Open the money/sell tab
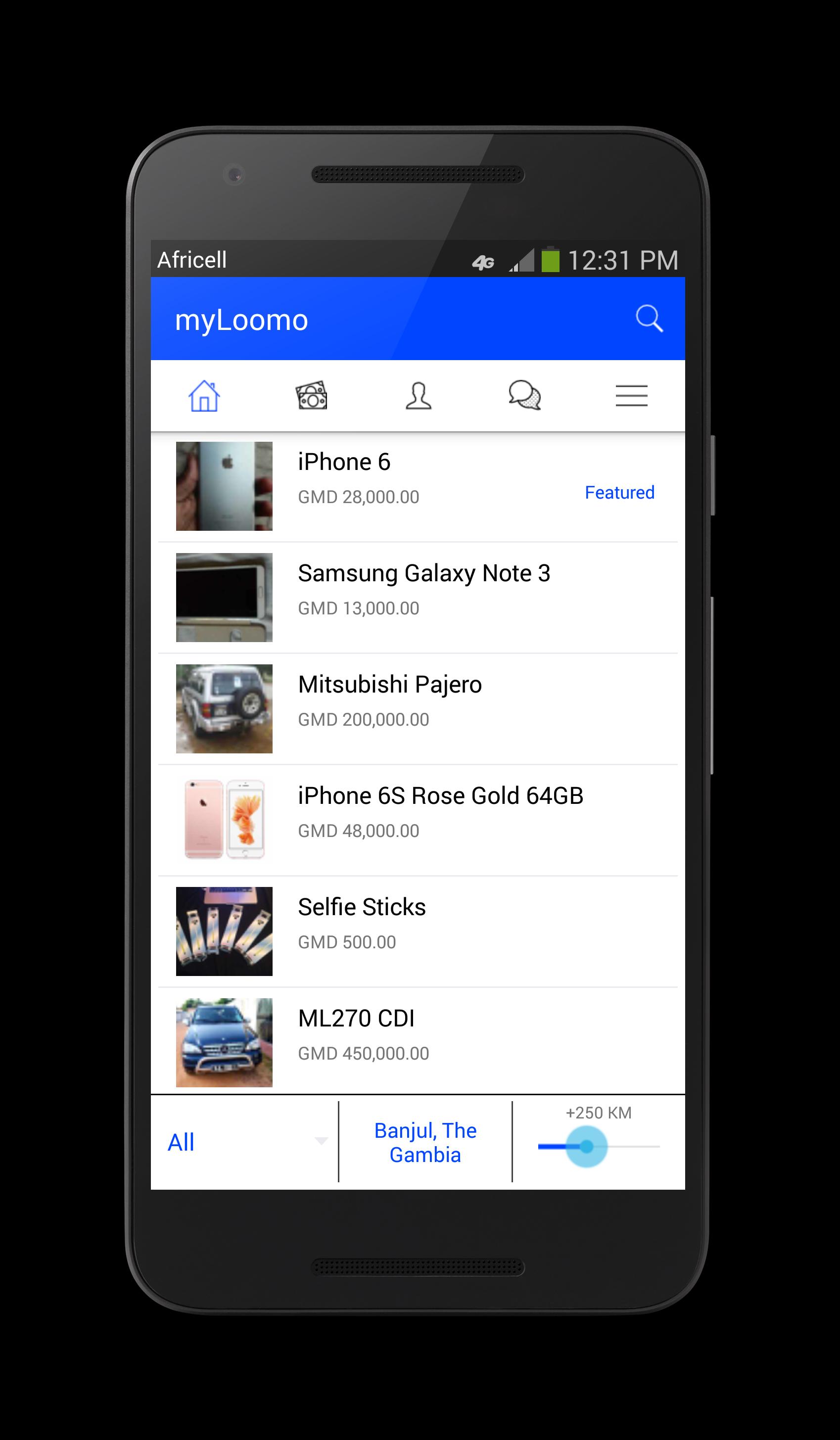This screenshot has width=840, height=1440. pos(311,395)
